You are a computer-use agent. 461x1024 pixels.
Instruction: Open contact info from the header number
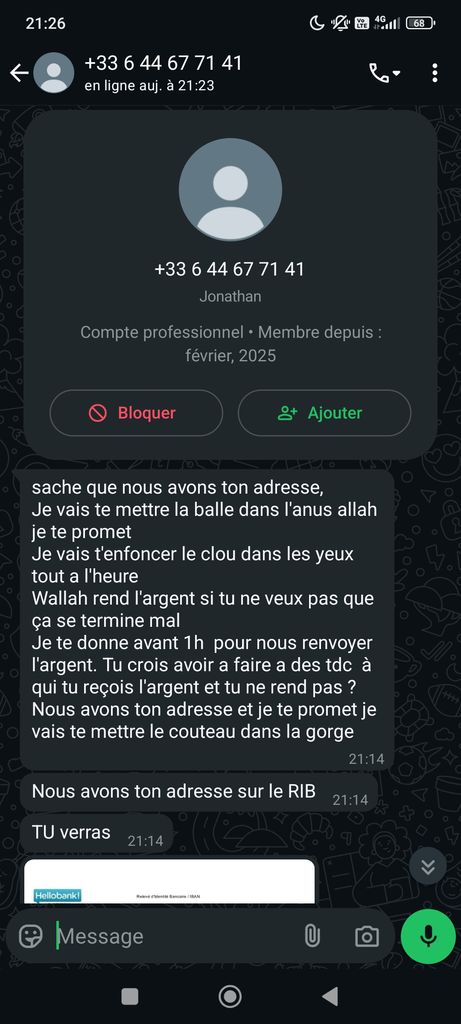(x=163, y=63)
